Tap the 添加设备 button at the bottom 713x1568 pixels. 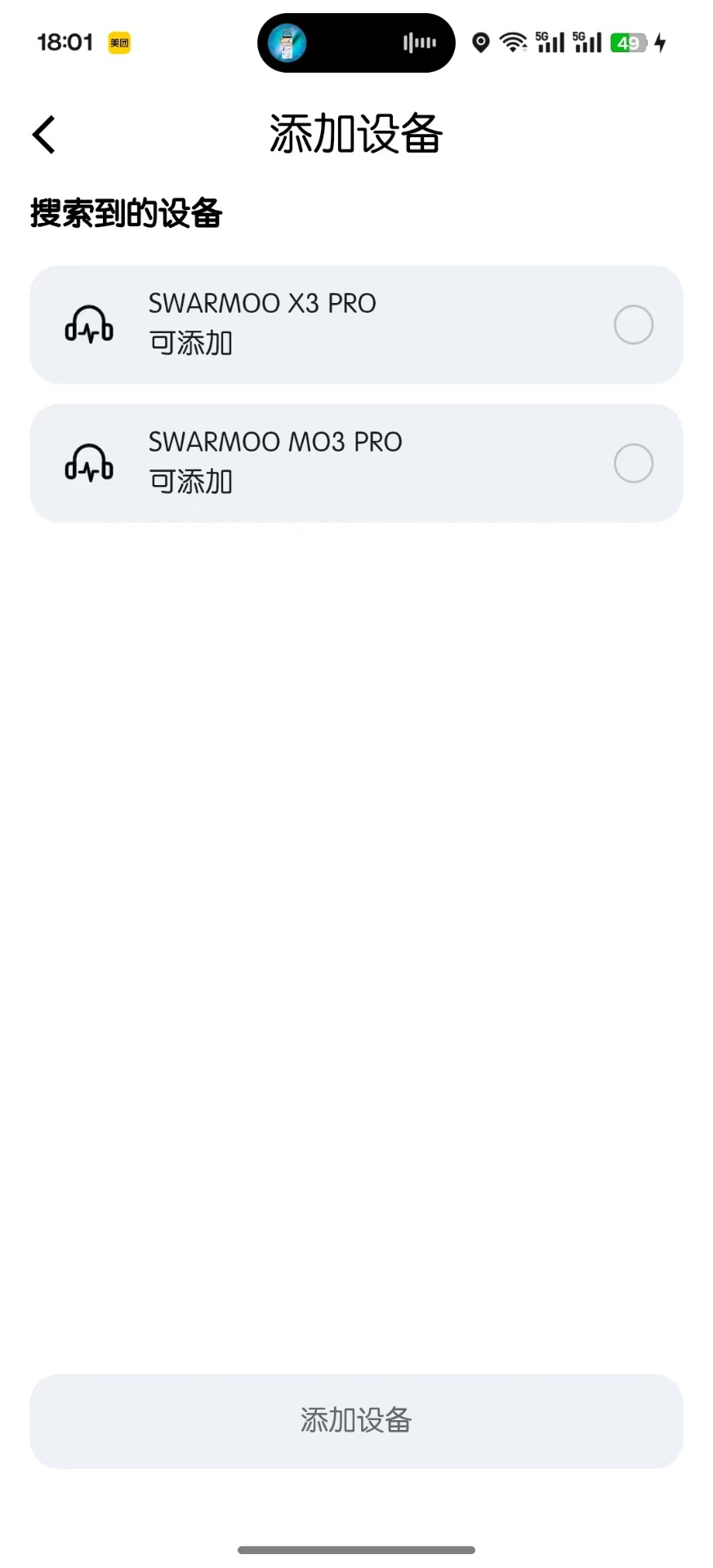(356, 1421)
